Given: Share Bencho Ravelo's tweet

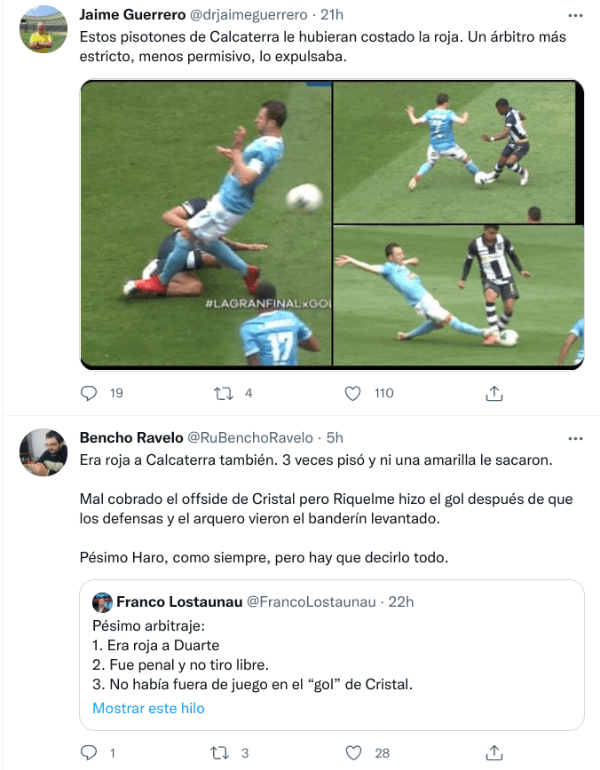Looking at the screenshot, I should (494, 752).
